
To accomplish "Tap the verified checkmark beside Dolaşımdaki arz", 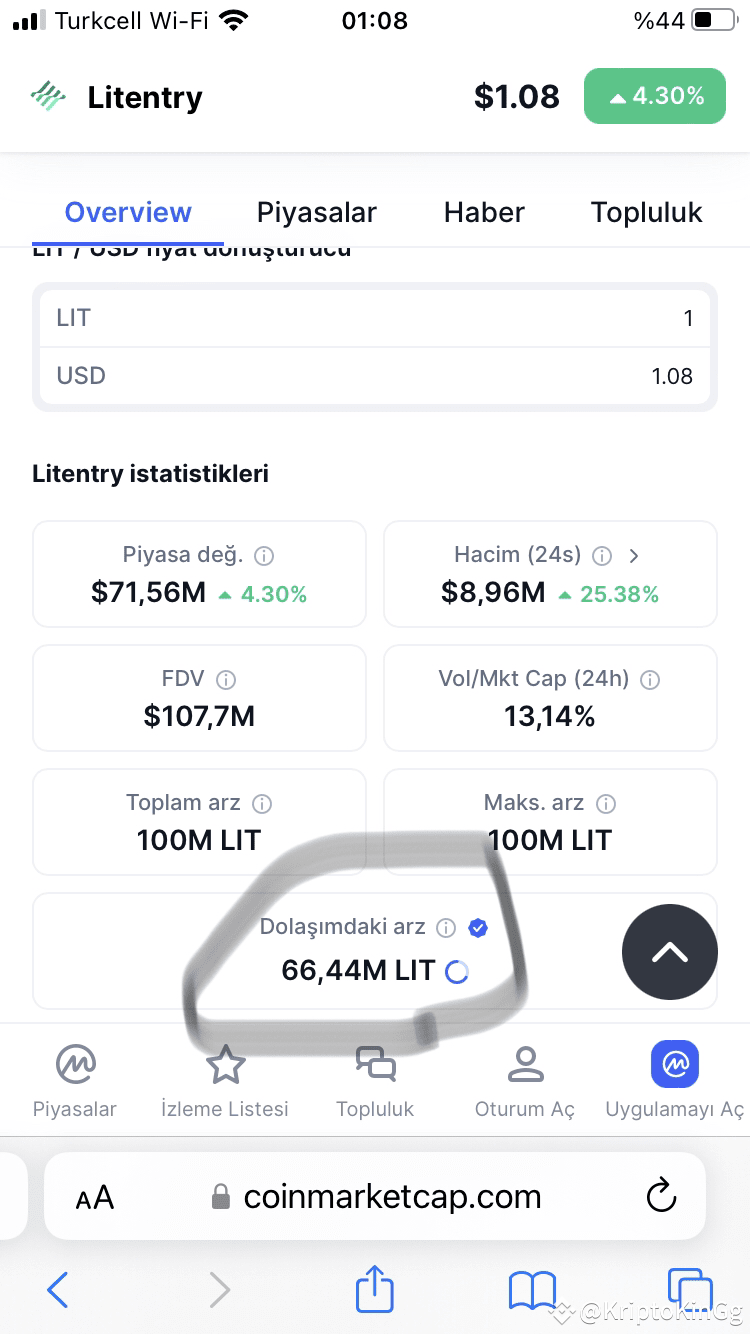I will [x=478, y=928].
